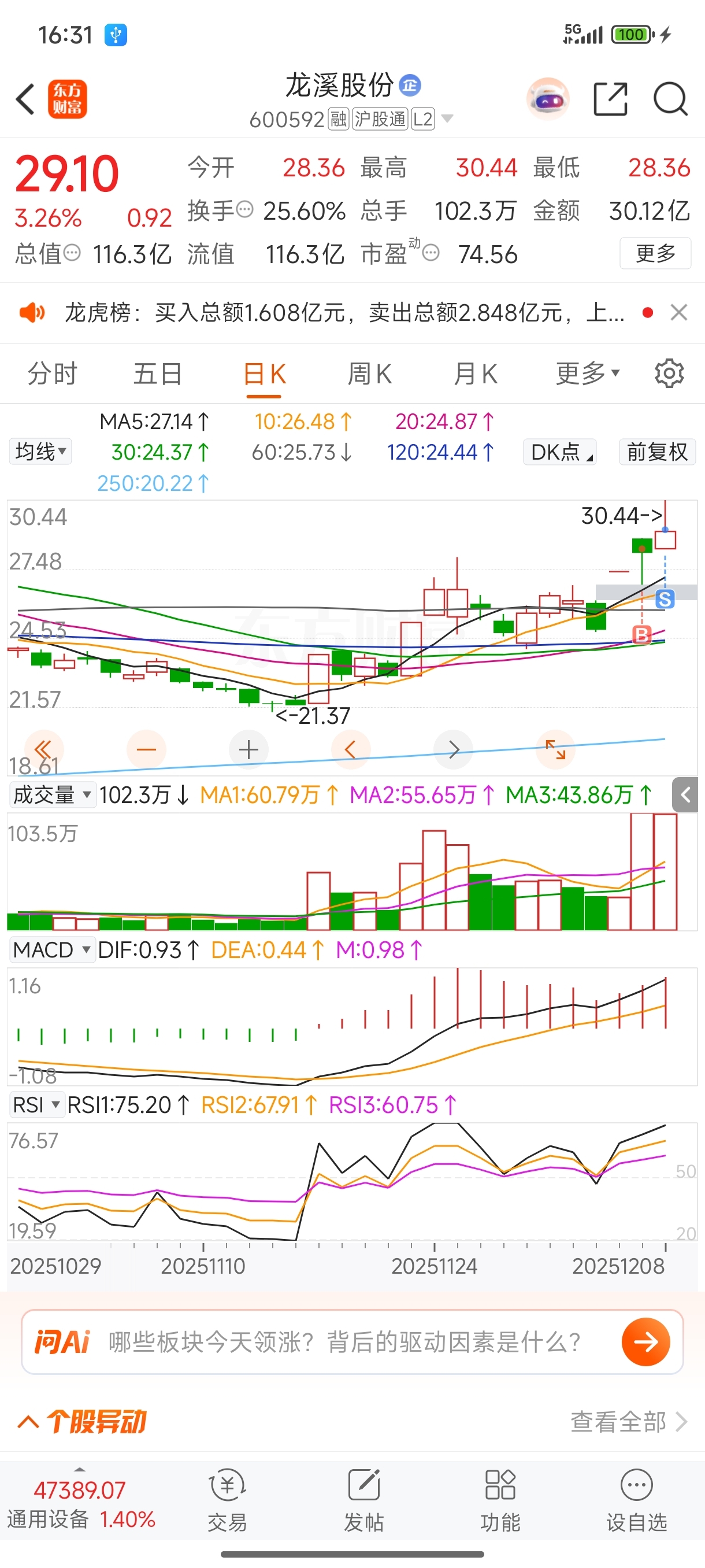Share this stock page

coord(610,99)
